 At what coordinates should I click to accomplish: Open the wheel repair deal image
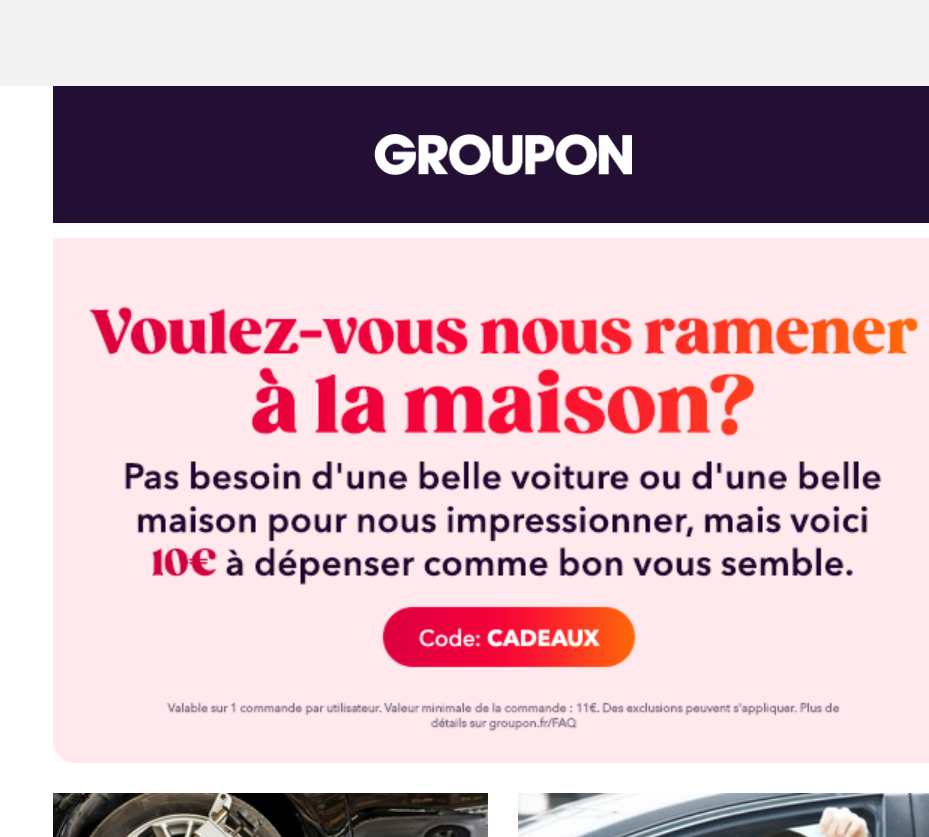270,814
